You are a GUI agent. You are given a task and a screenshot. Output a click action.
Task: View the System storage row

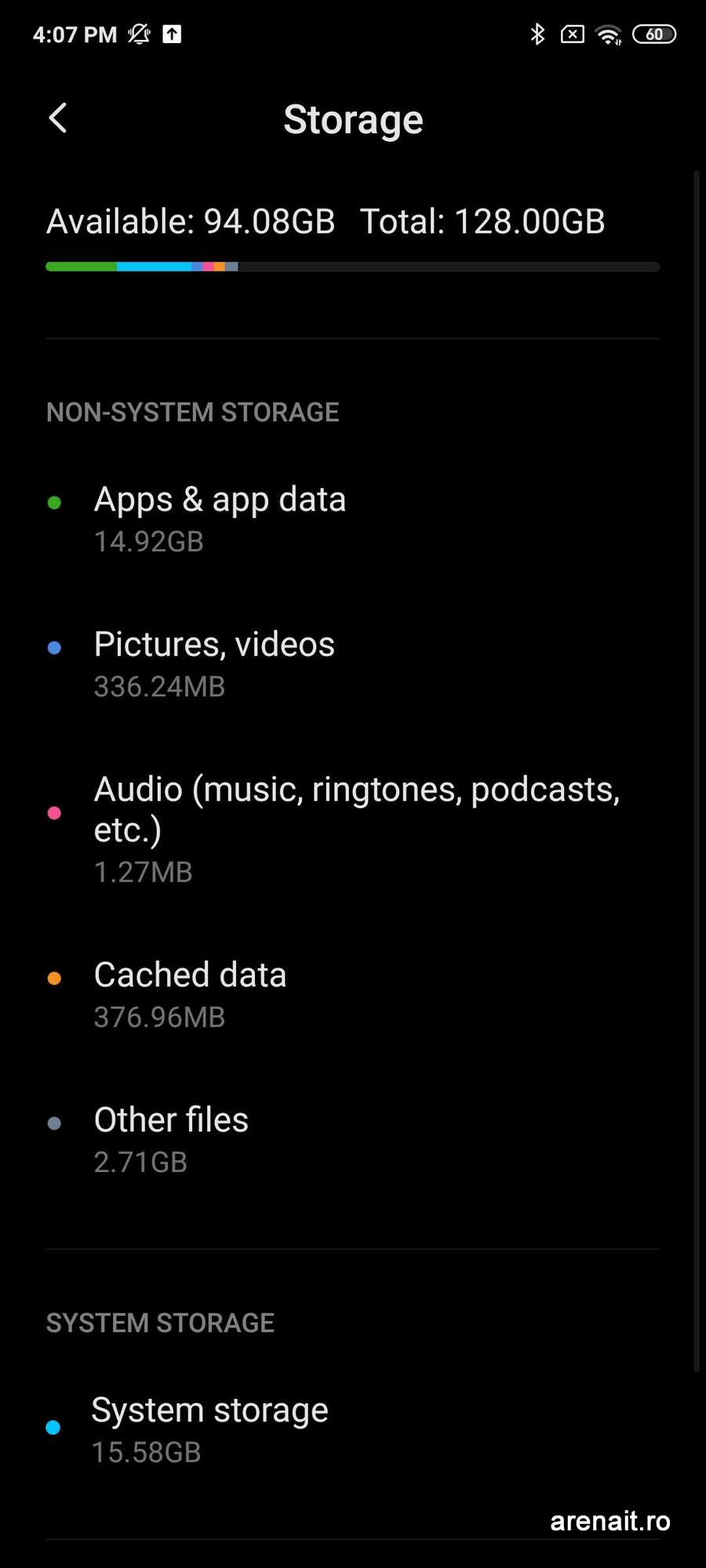click(209, 1429)
